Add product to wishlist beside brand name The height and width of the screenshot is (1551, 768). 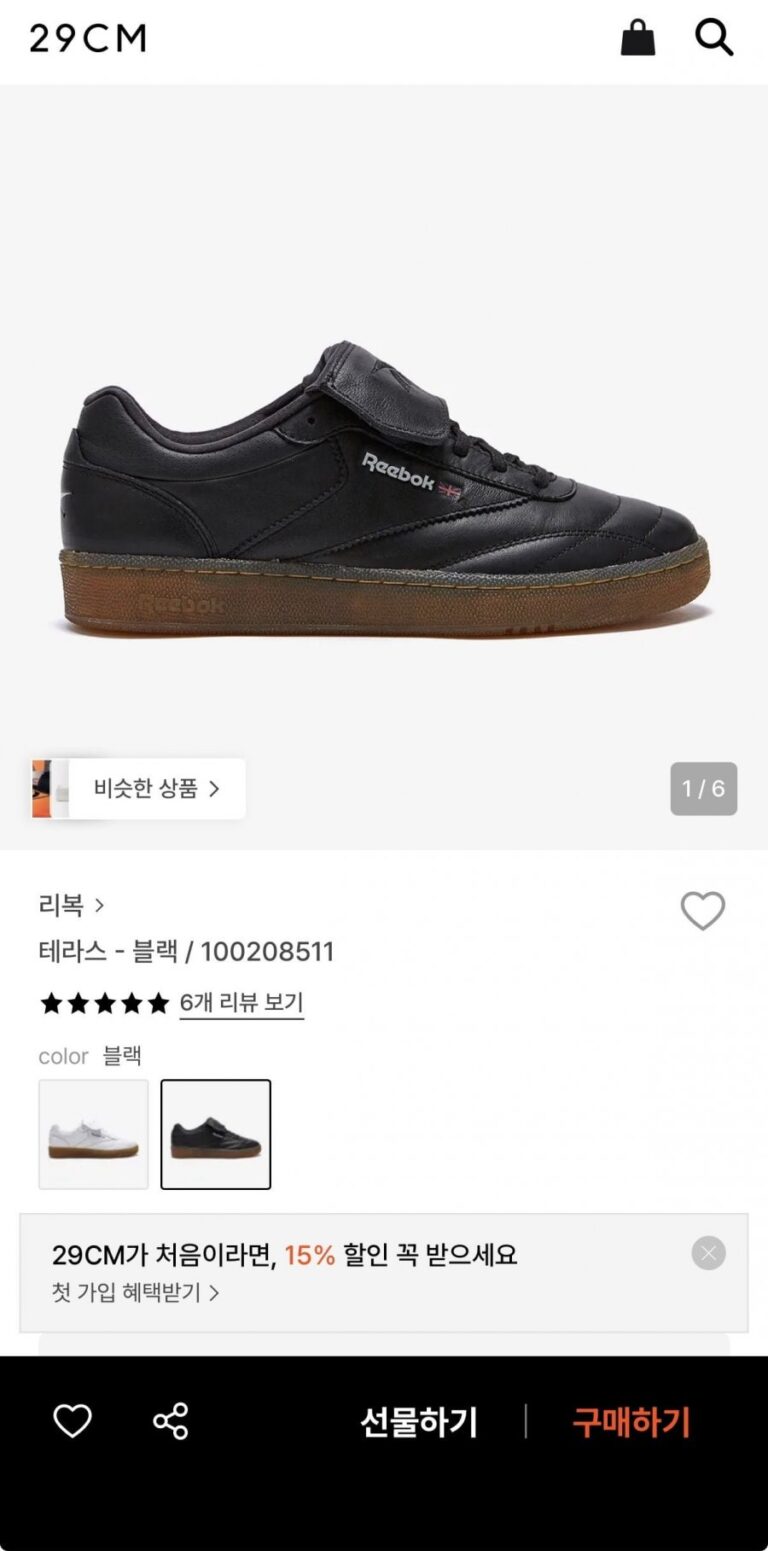(x=702, y=911)
